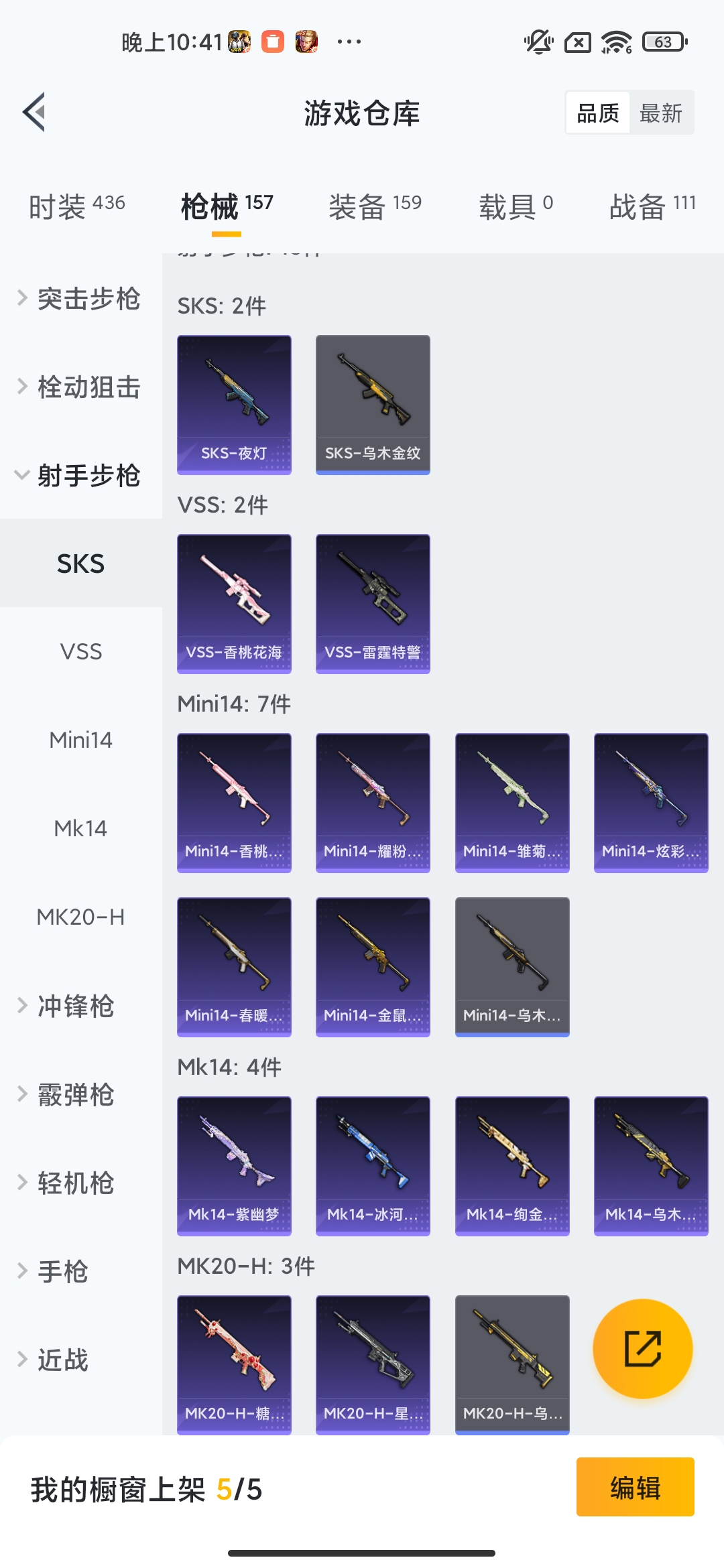Screen dimensions: 724x1568
Task: Collapse the 射手步枪 category
Action: [x=80, y=475]
